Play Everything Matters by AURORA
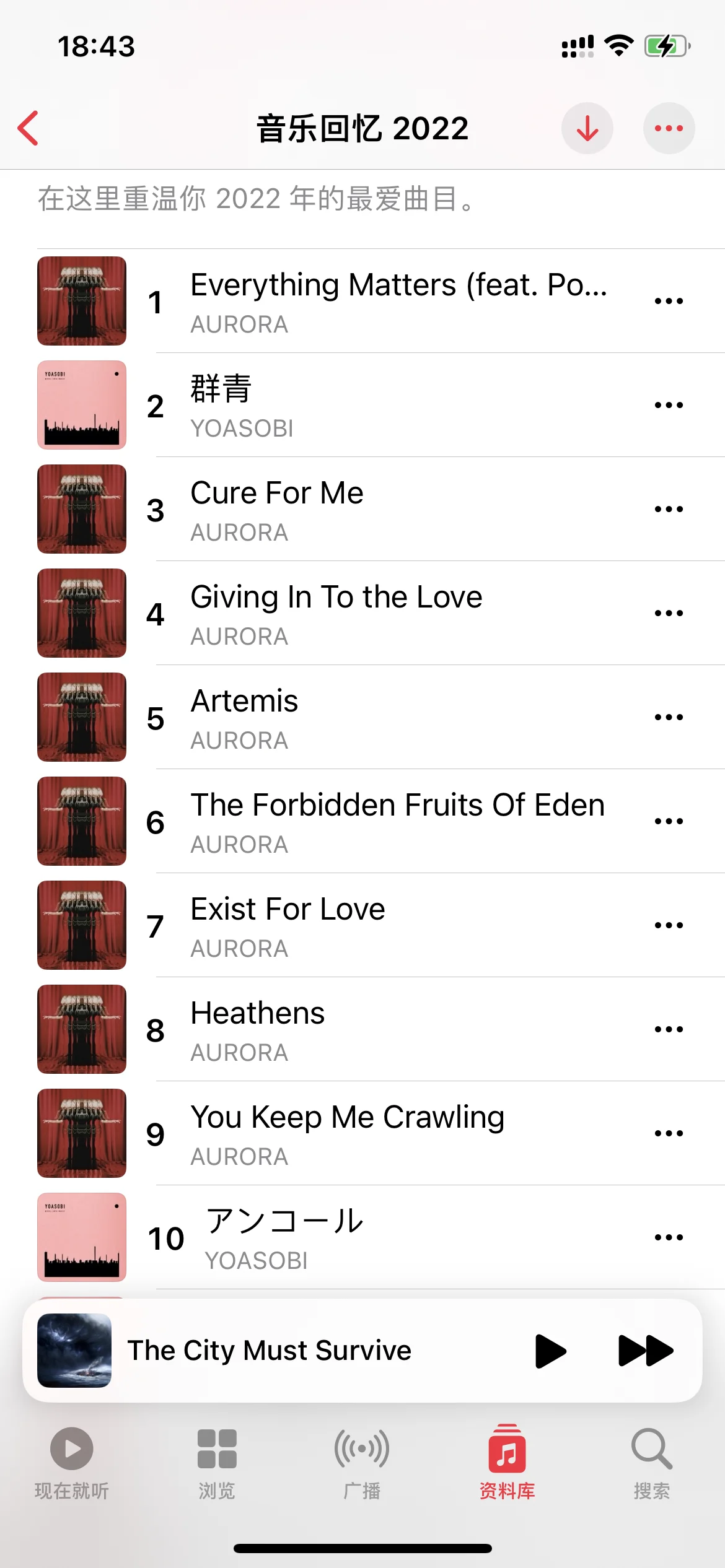725x1568 pixels. click(x=397, y=301)
